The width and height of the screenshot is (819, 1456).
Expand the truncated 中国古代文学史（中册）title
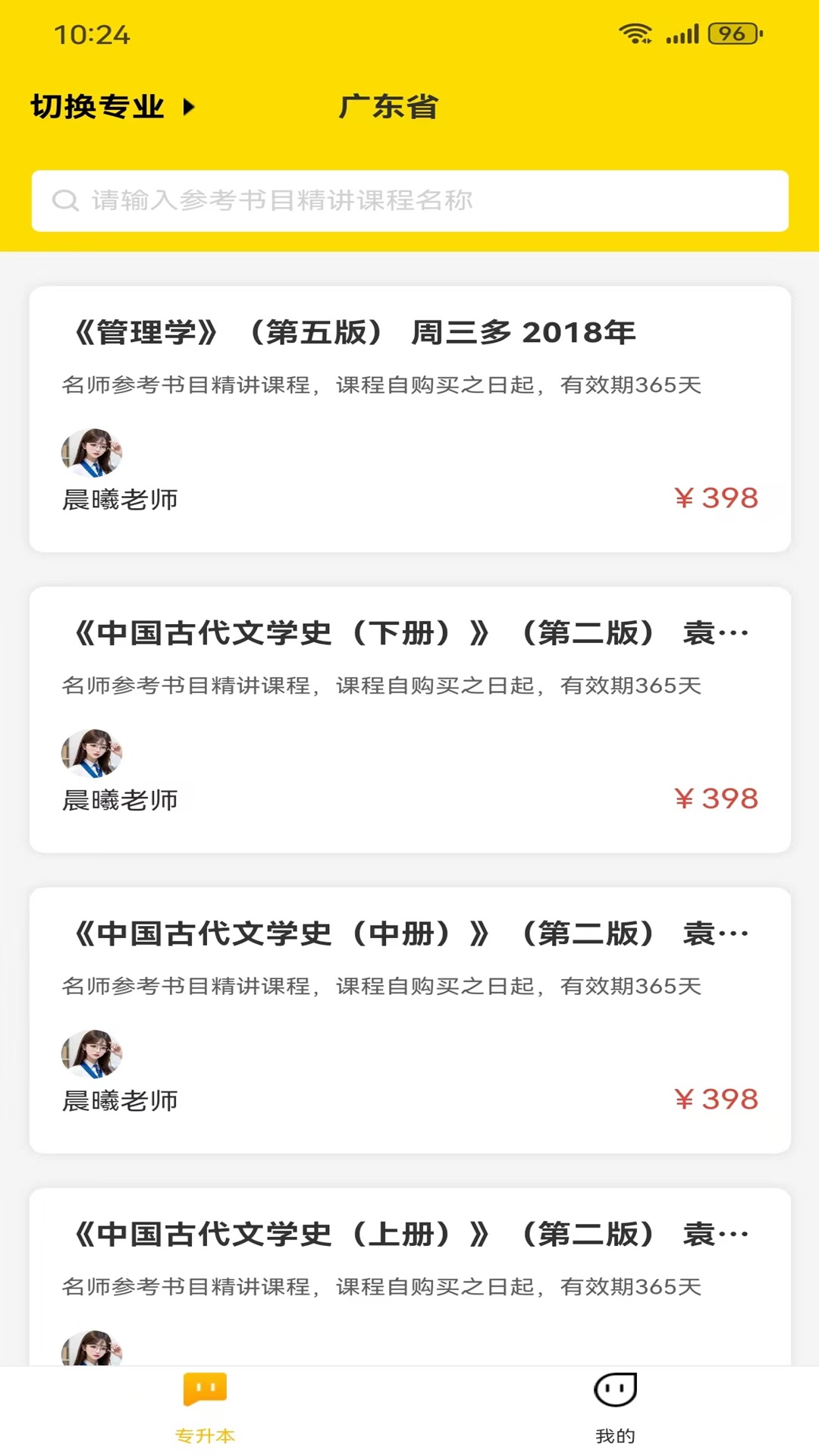point(409,933)
